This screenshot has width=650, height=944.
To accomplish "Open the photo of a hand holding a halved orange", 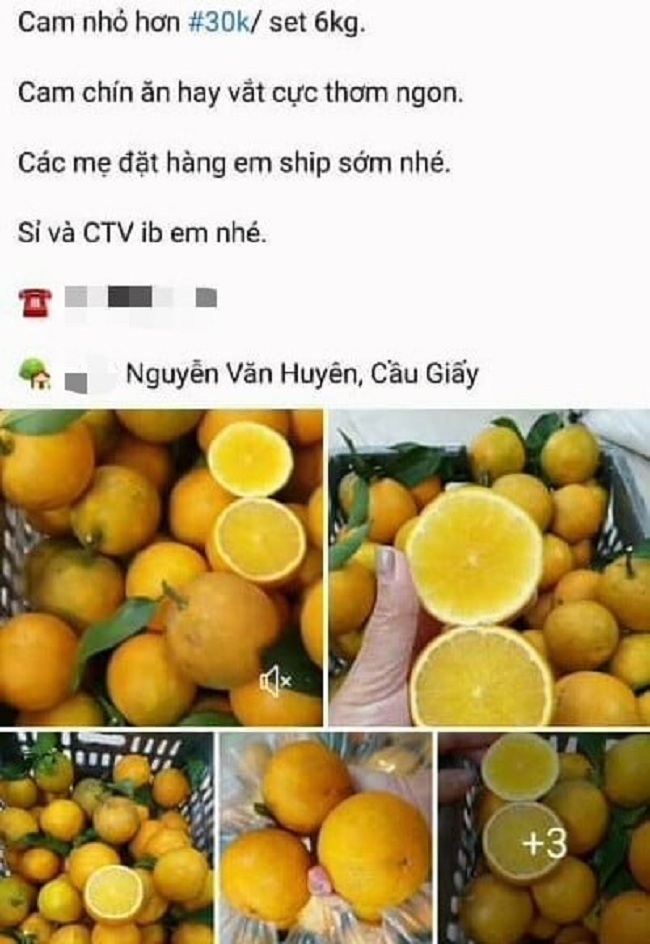I will tap(489, 567).
